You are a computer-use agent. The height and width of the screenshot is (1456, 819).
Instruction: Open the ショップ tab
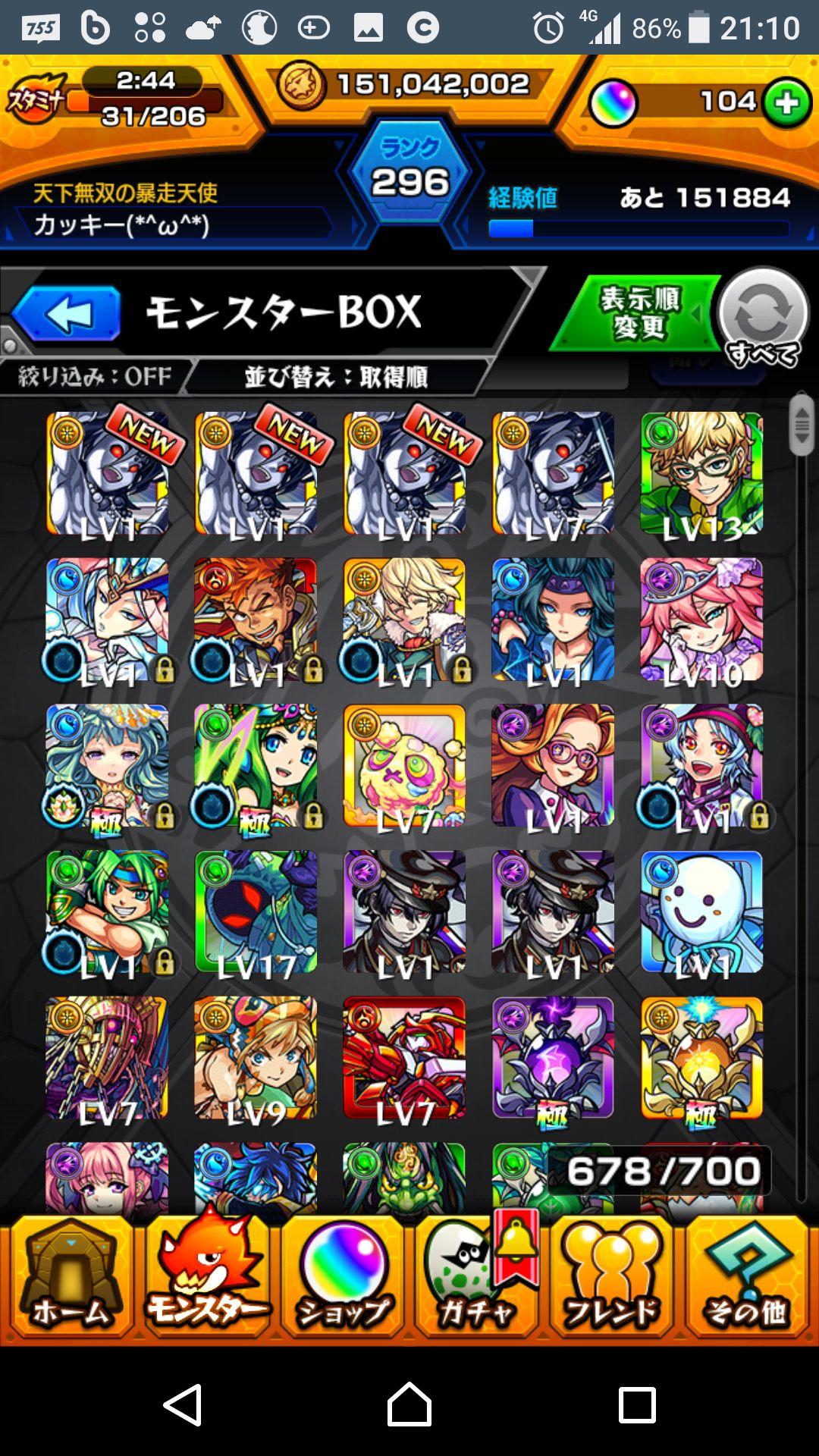(x=342, y=1278)
